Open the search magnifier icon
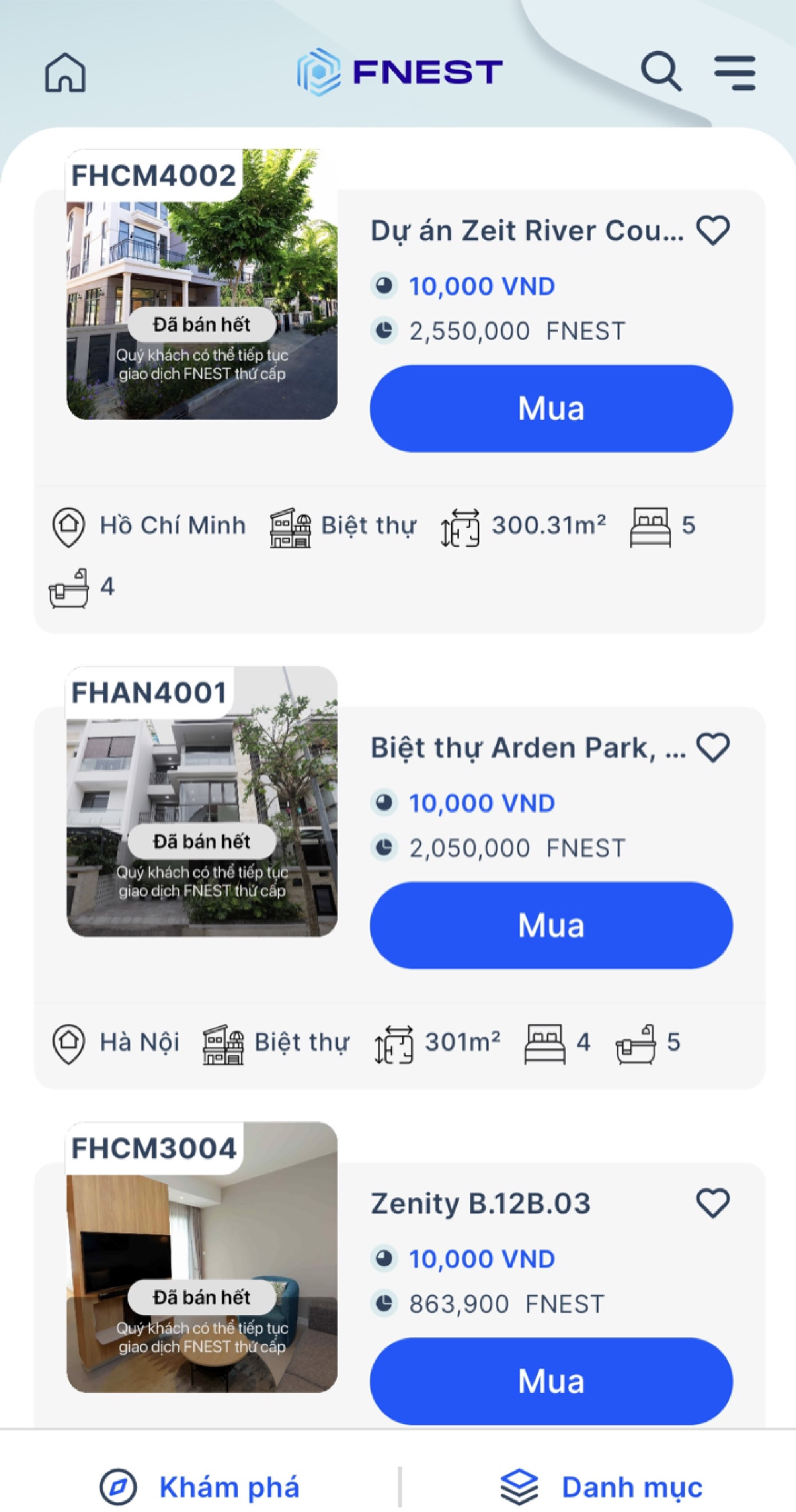This screenshot has width=796, height=1512. coord(661,72)
